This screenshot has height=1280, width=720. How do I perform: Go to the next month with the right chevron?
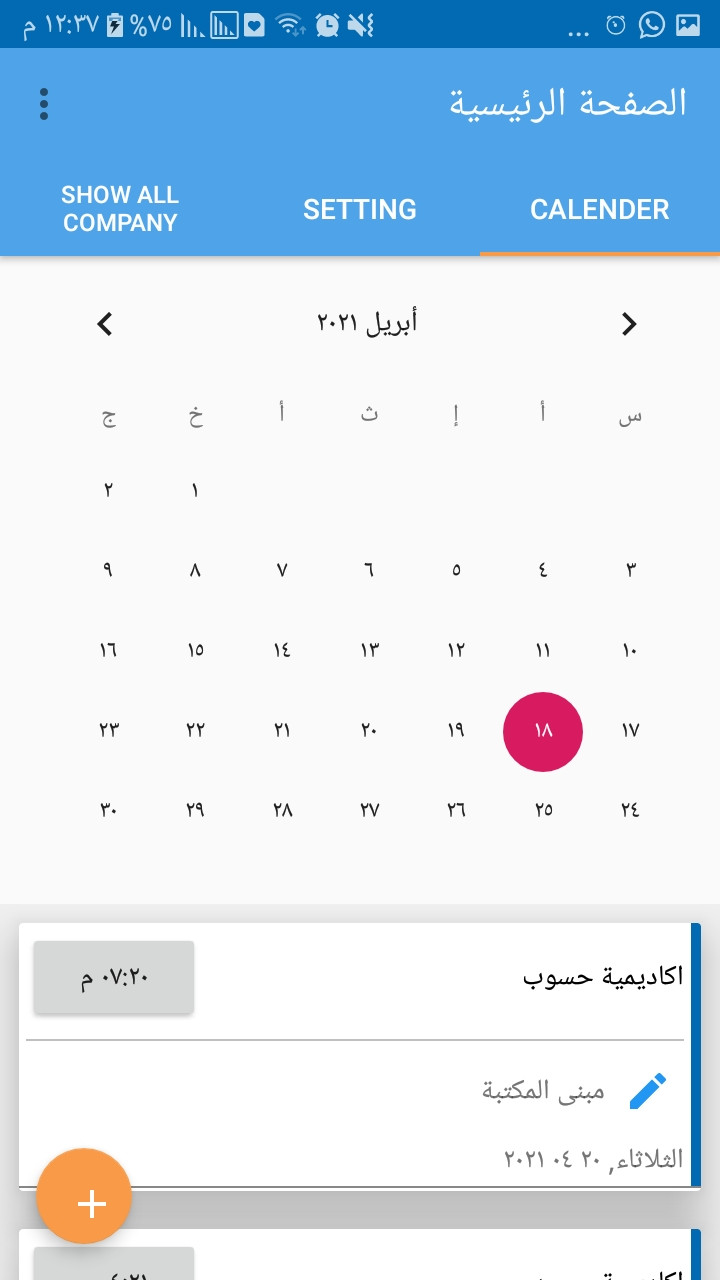pyautogui.click(x=629, y=324)
